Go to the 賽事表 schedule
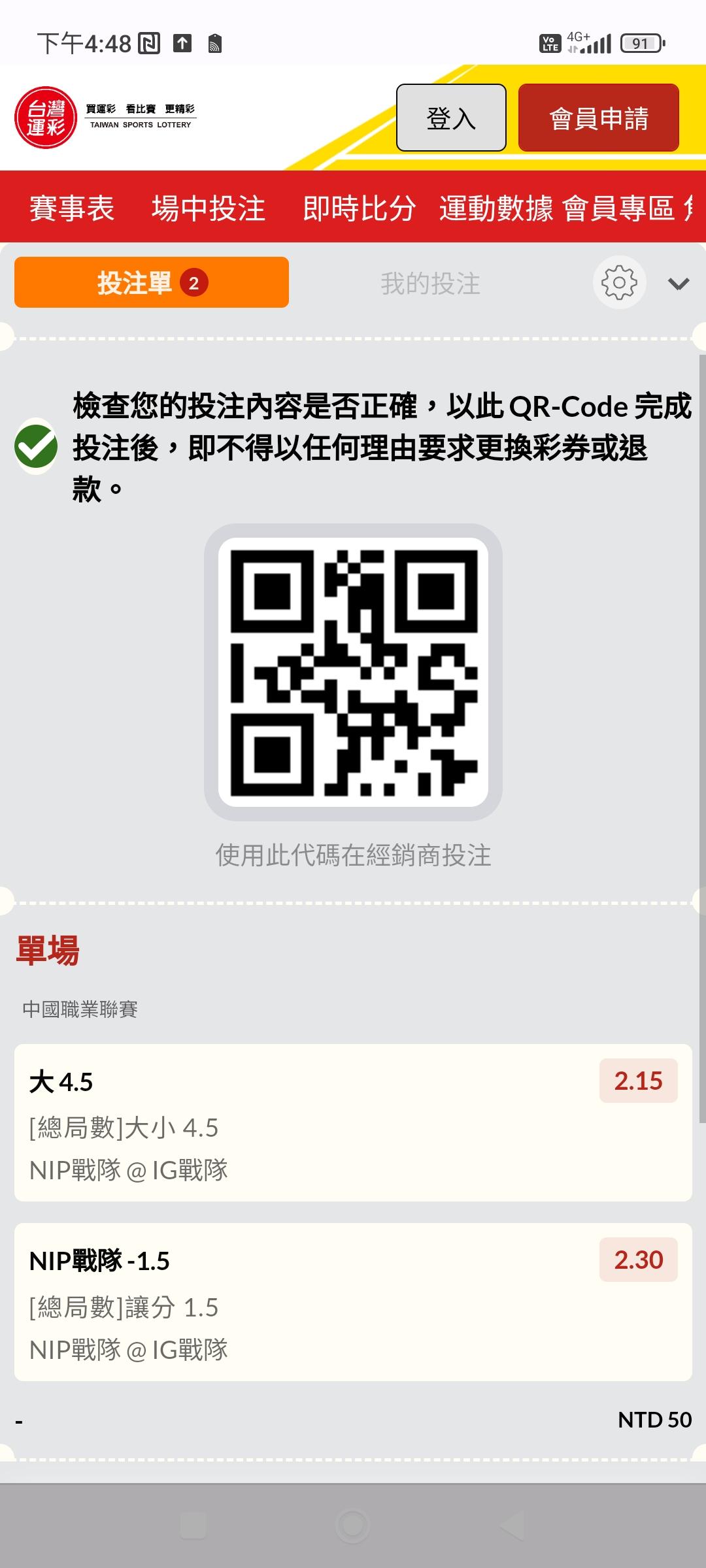This screenshot has height=1568, width=706. coord(72,208)
